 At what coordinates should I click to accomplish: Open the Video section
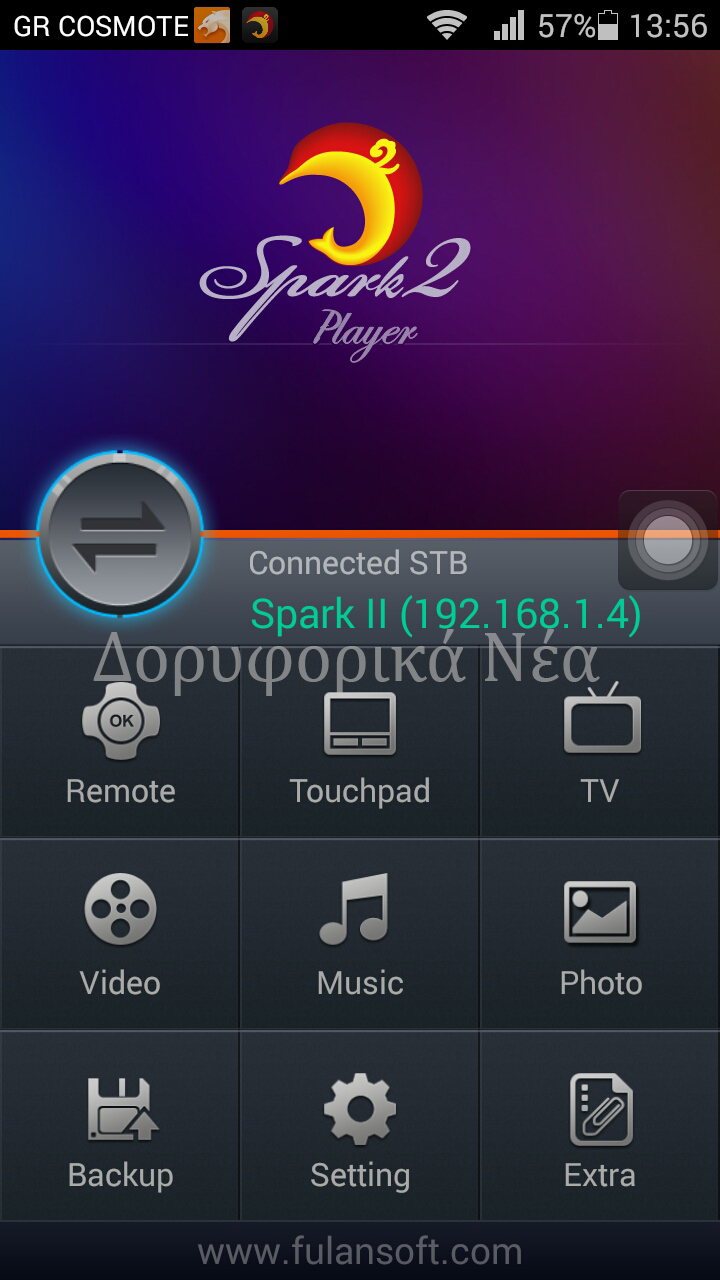tap(120, 934)
